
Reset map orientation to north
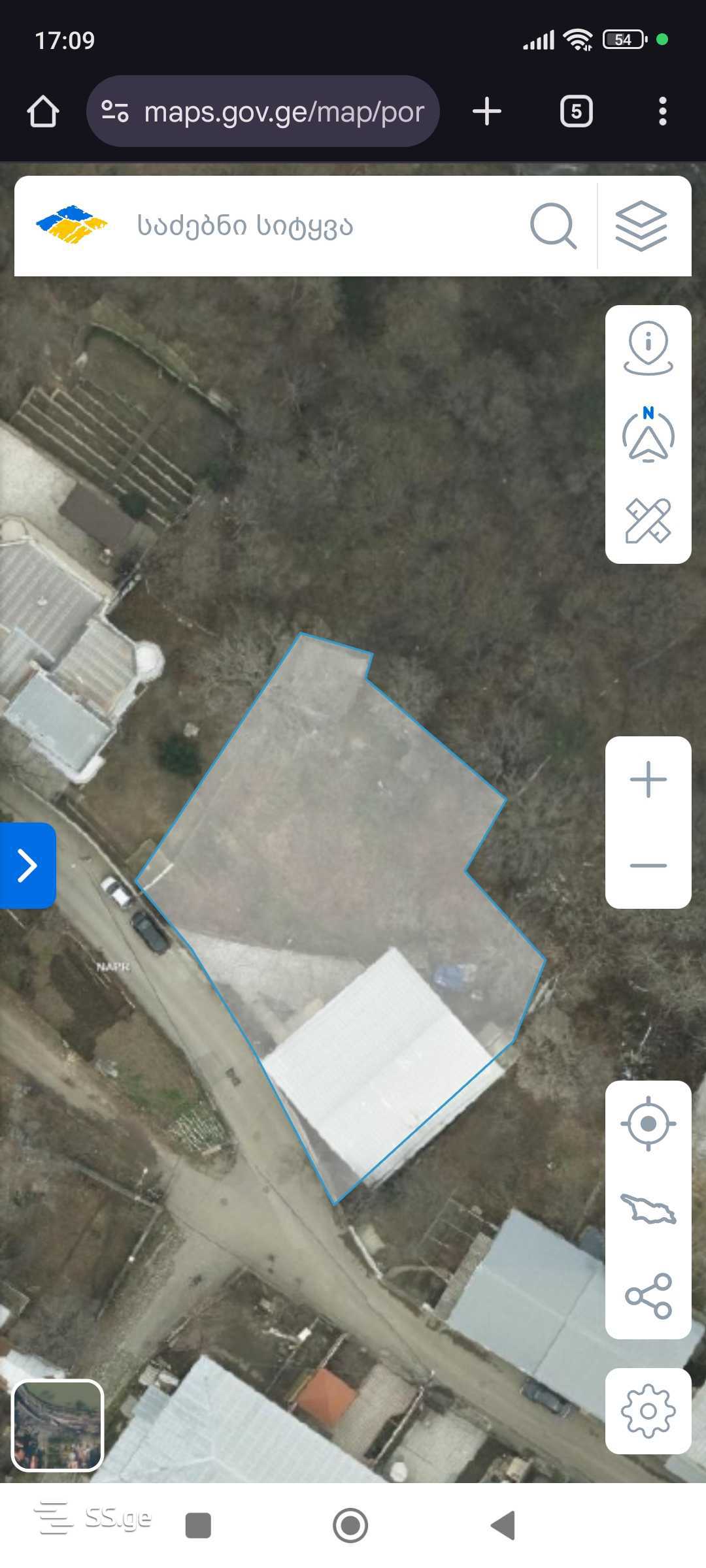coord(648,435)
